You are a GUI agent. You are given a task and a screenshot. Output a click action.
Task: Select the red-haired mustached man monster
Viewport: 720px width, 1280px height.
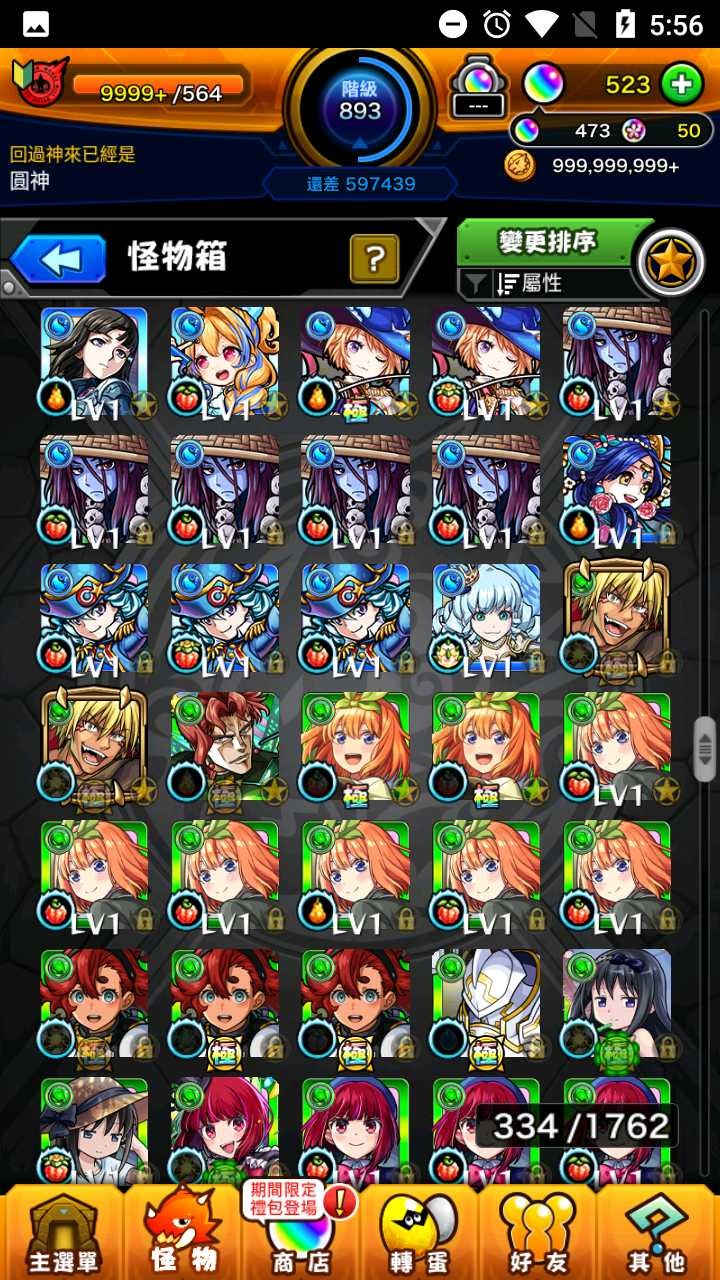click(x=225, y=747)
